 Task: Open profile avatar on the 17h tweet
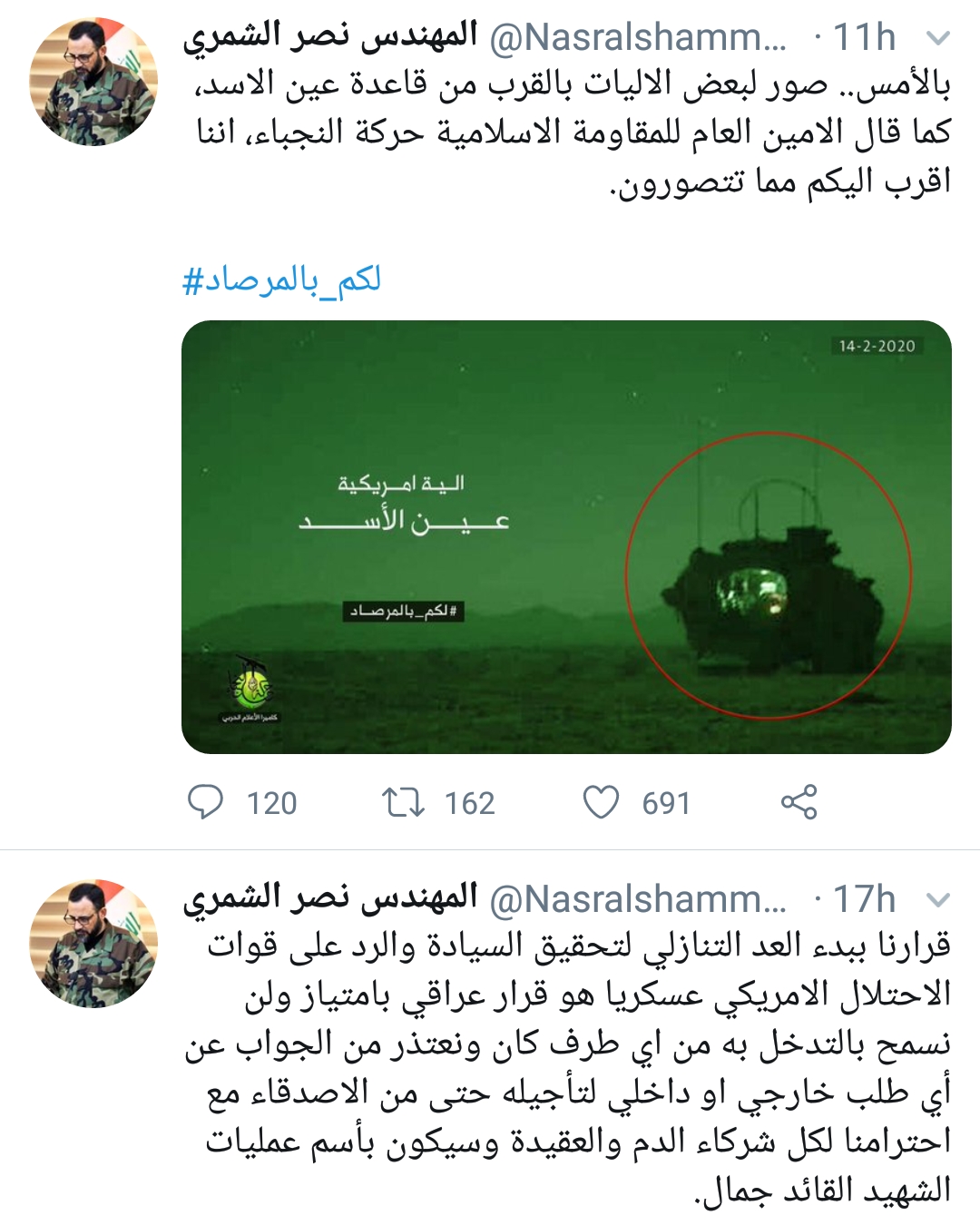pos(93,944)
